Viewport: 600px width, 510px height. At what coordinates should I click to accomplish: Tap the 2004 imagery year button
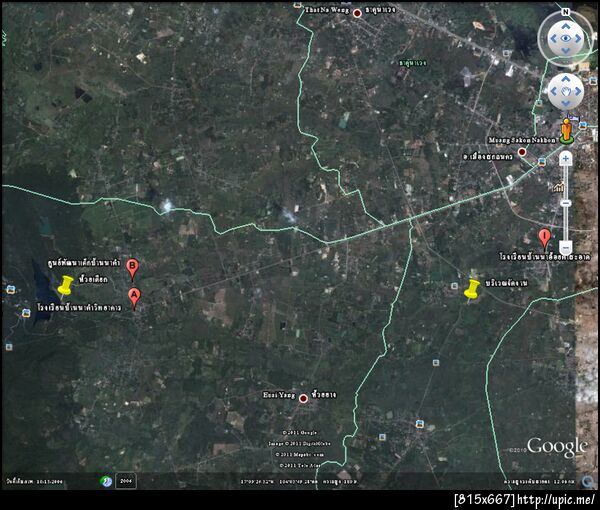coord(126,481)
